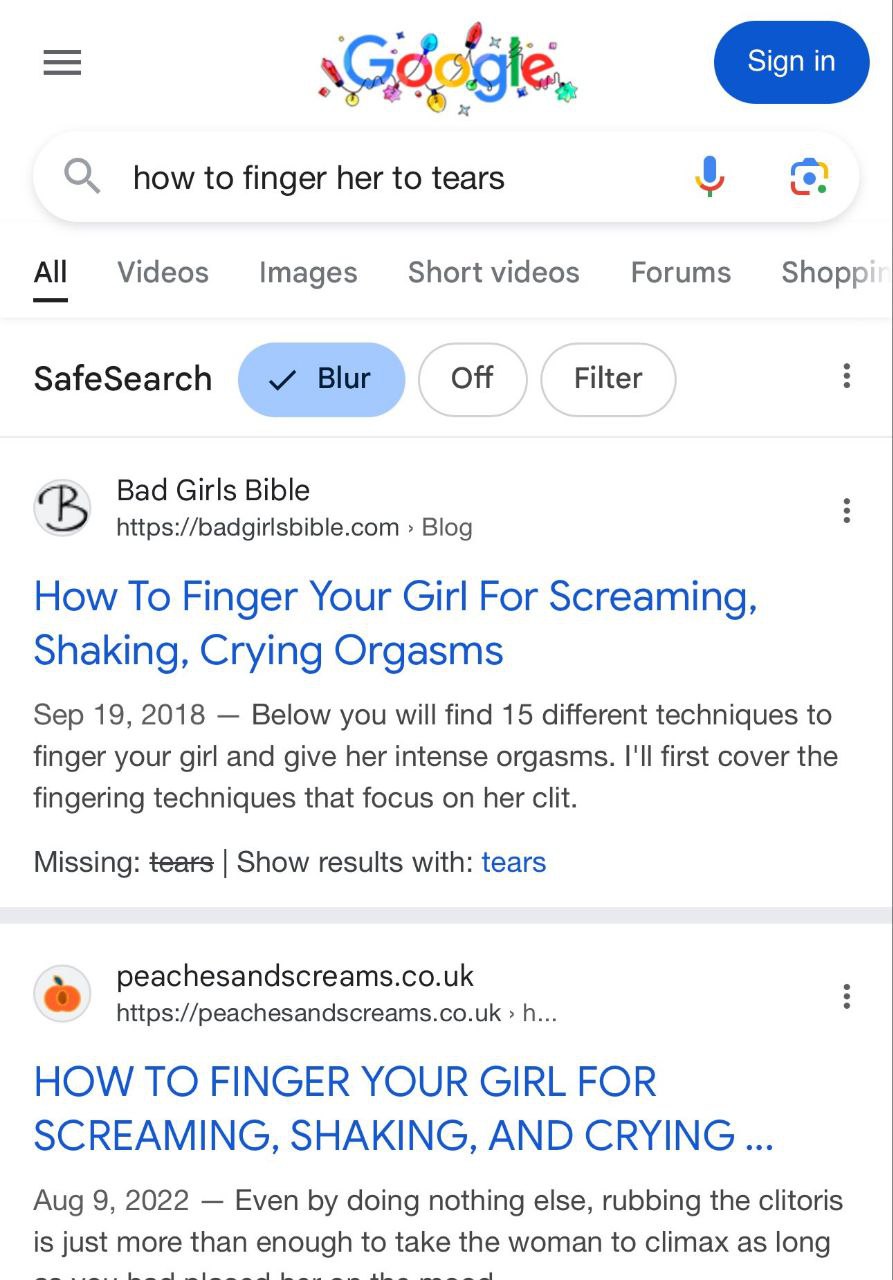Switch to the Images tab
Screen dimensions: 893x1280
coord(308,272)
